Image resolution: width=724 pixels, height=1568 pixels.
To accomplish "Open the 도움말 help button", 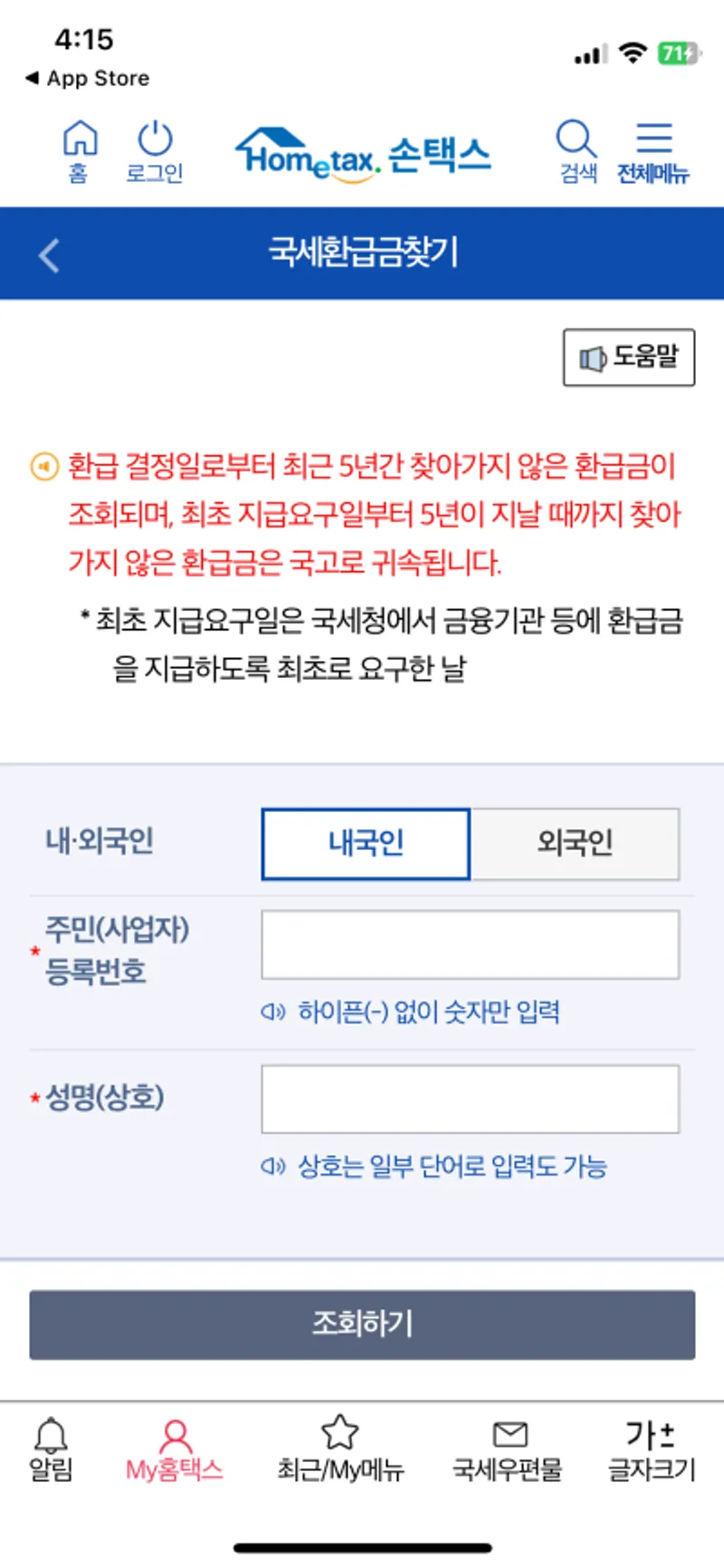I will (629, 358).
